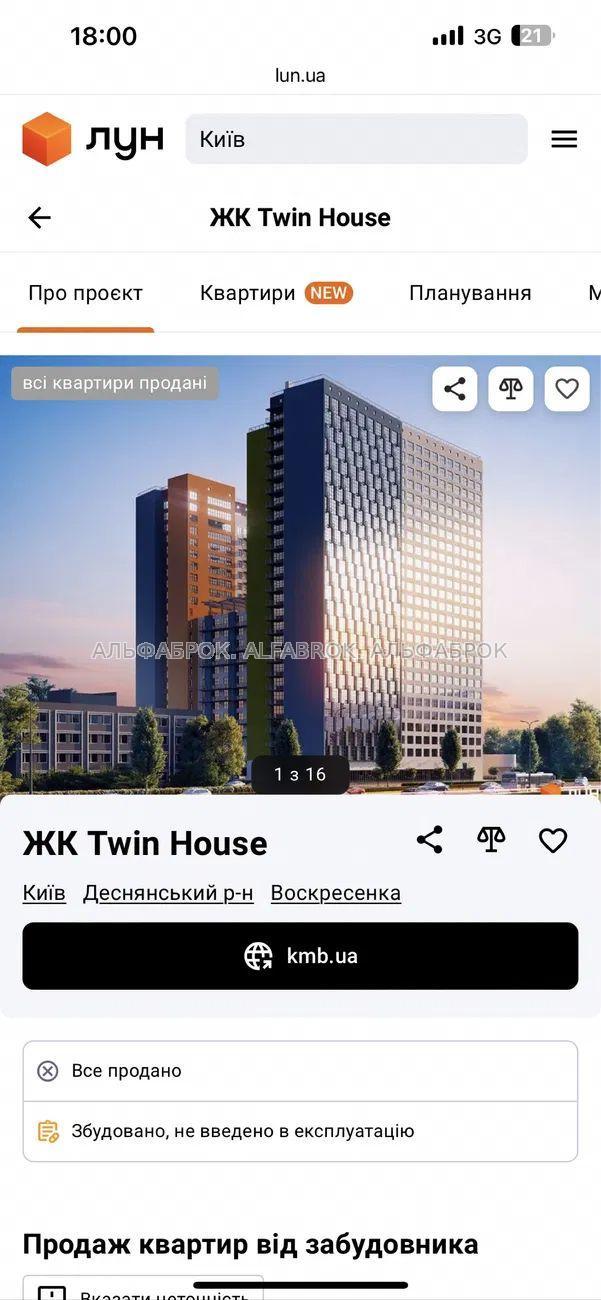Switch to the Планування tab
This screenshot has height=1300, width=601.
470,293
